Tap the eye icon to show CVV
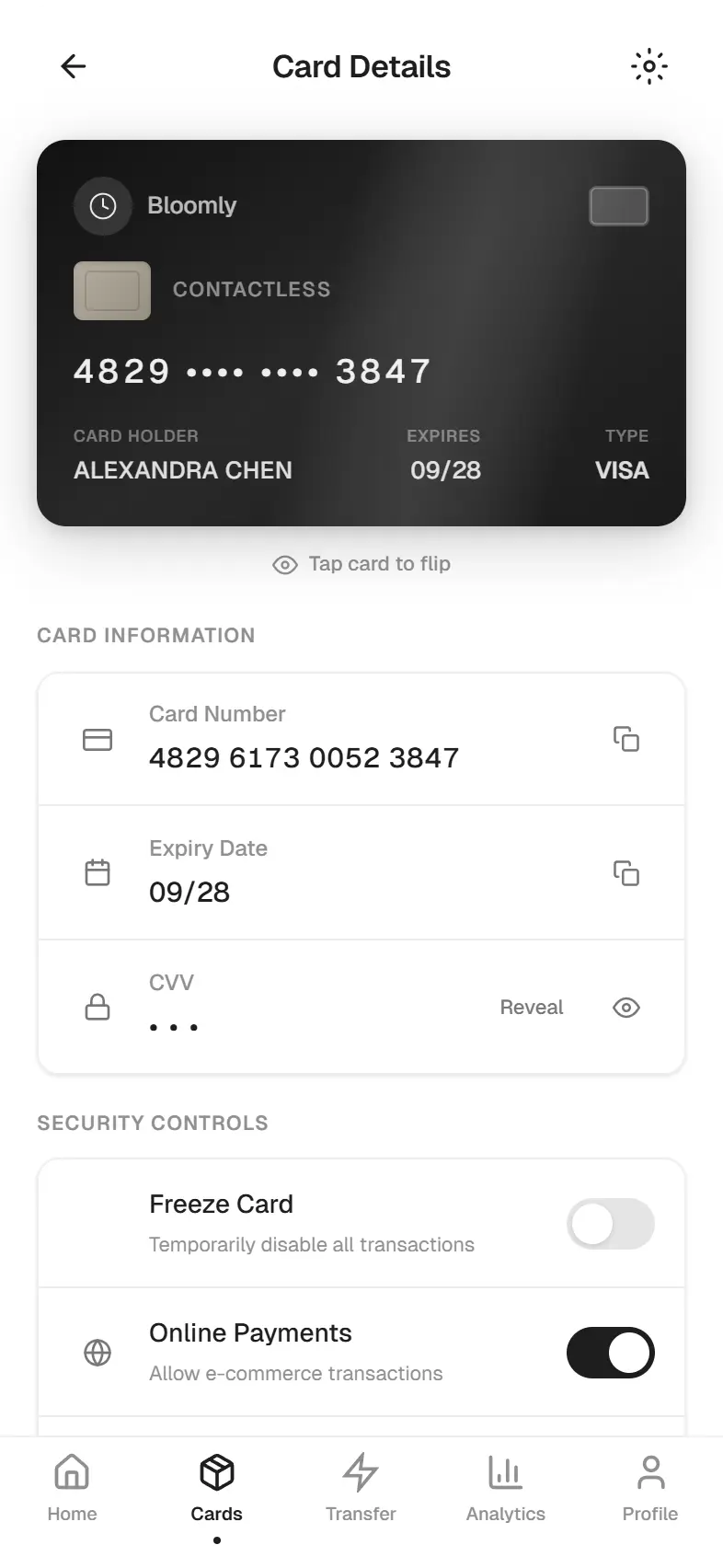This screenshot has width=723, height=1568. tap(625, 1007)
